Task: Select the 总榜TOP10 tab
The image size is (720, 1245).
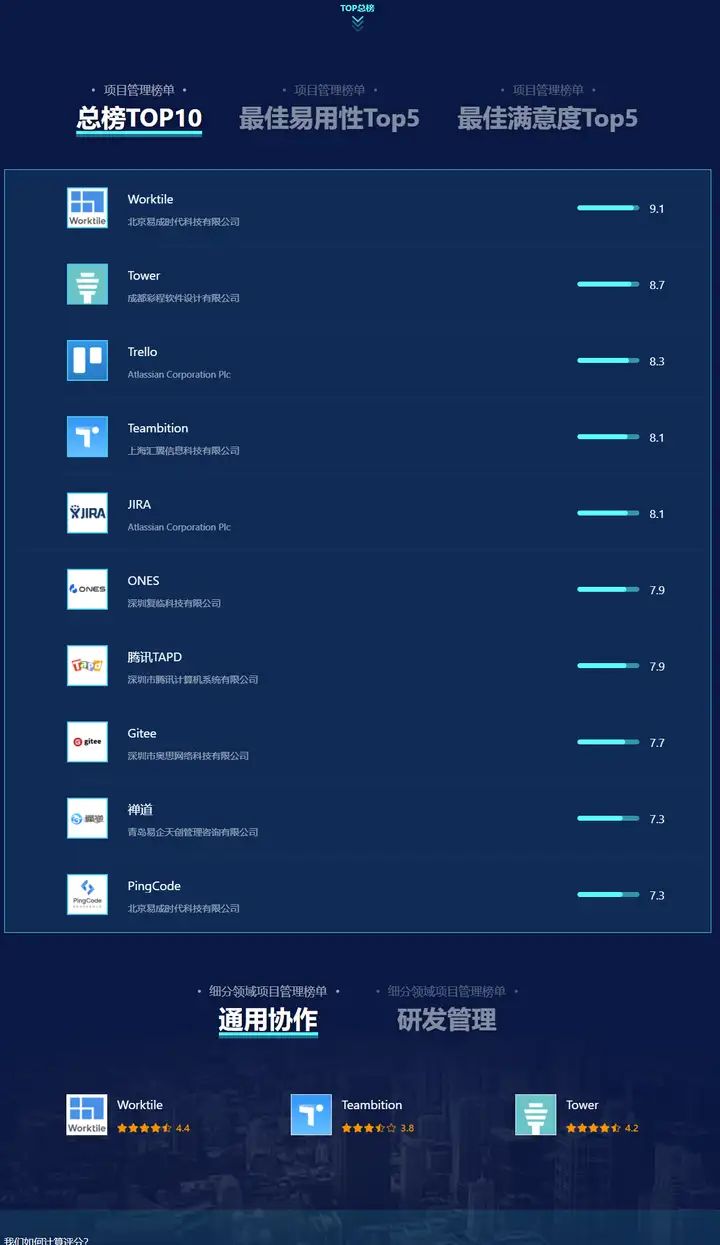Action: [140, 118]
